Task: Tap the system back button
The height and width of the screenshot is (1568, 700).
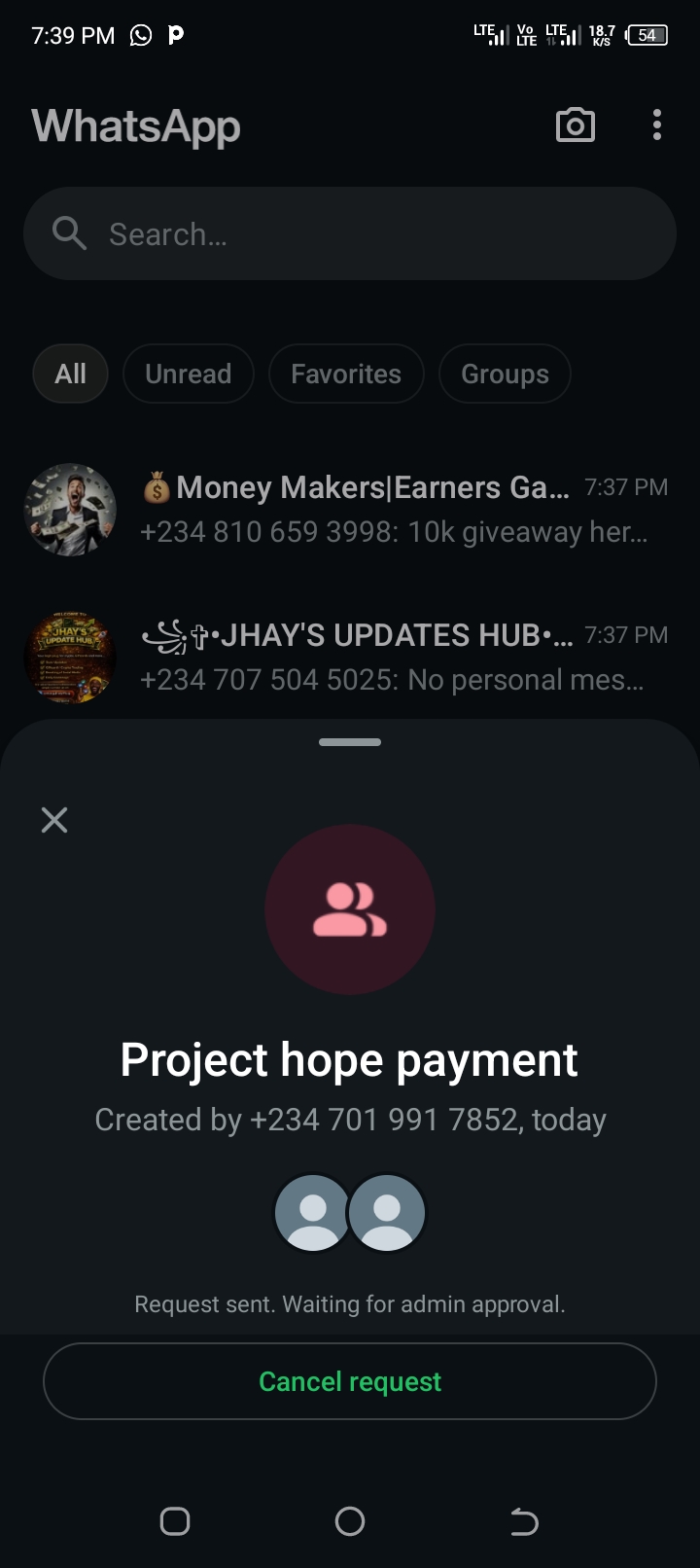Action: [x=524, y=1520]
